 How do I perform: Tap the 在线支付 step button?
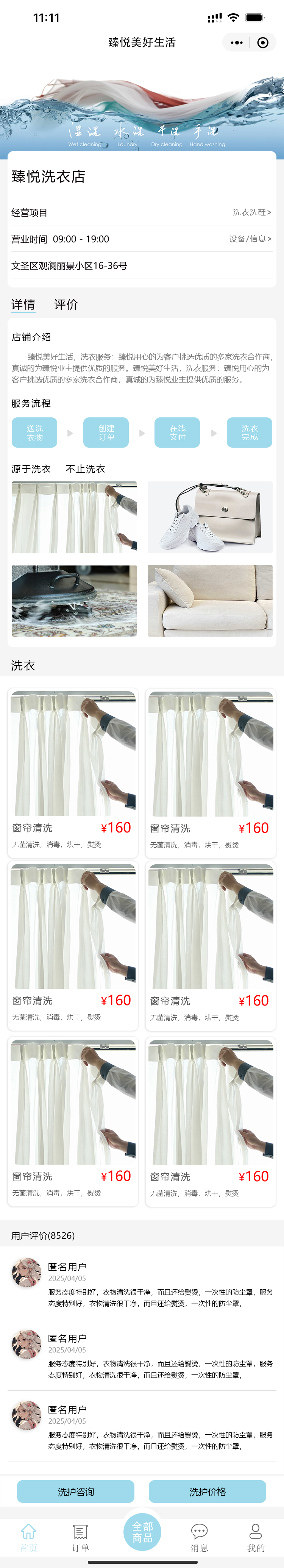pyautogui.click(x=177, y=432)
